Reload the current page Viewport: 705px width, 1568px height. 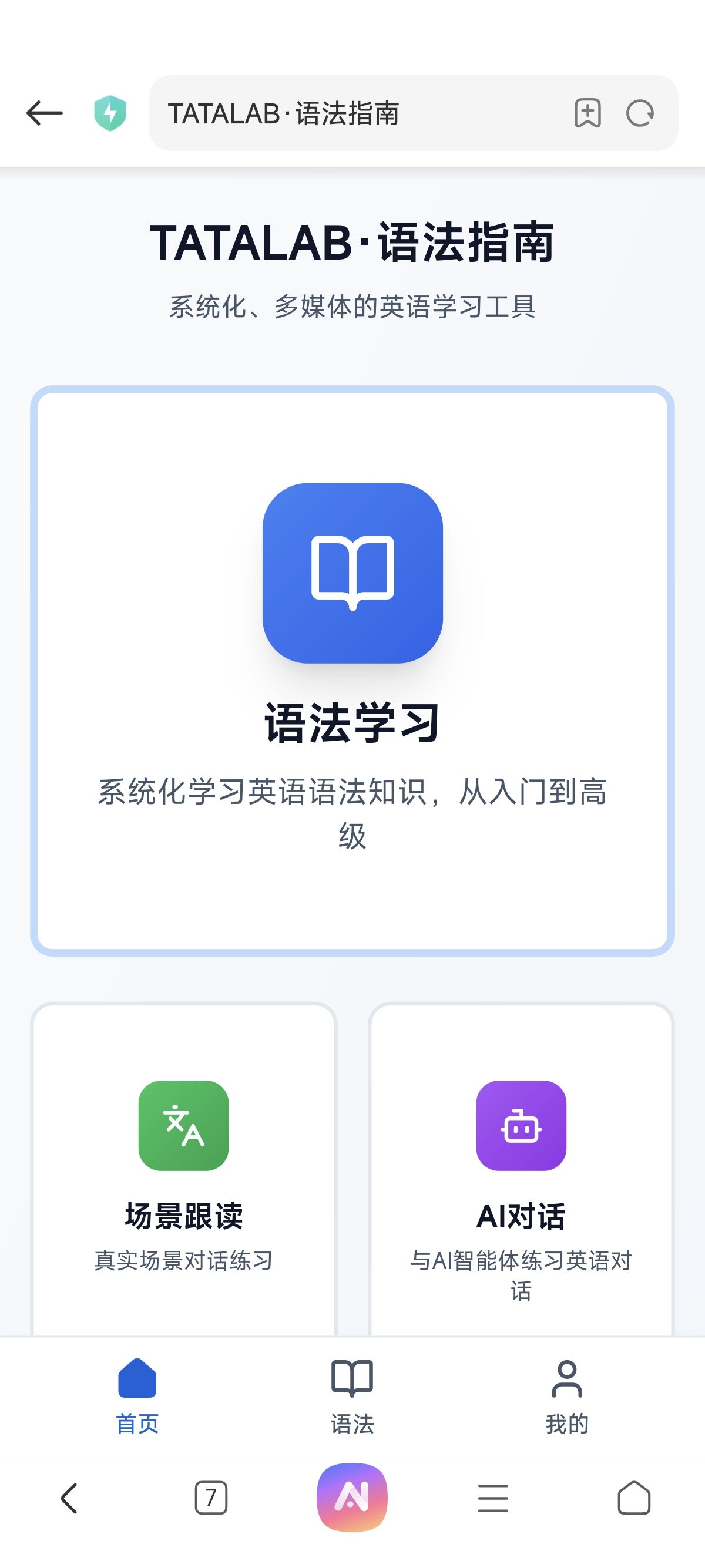click(640, 113)
